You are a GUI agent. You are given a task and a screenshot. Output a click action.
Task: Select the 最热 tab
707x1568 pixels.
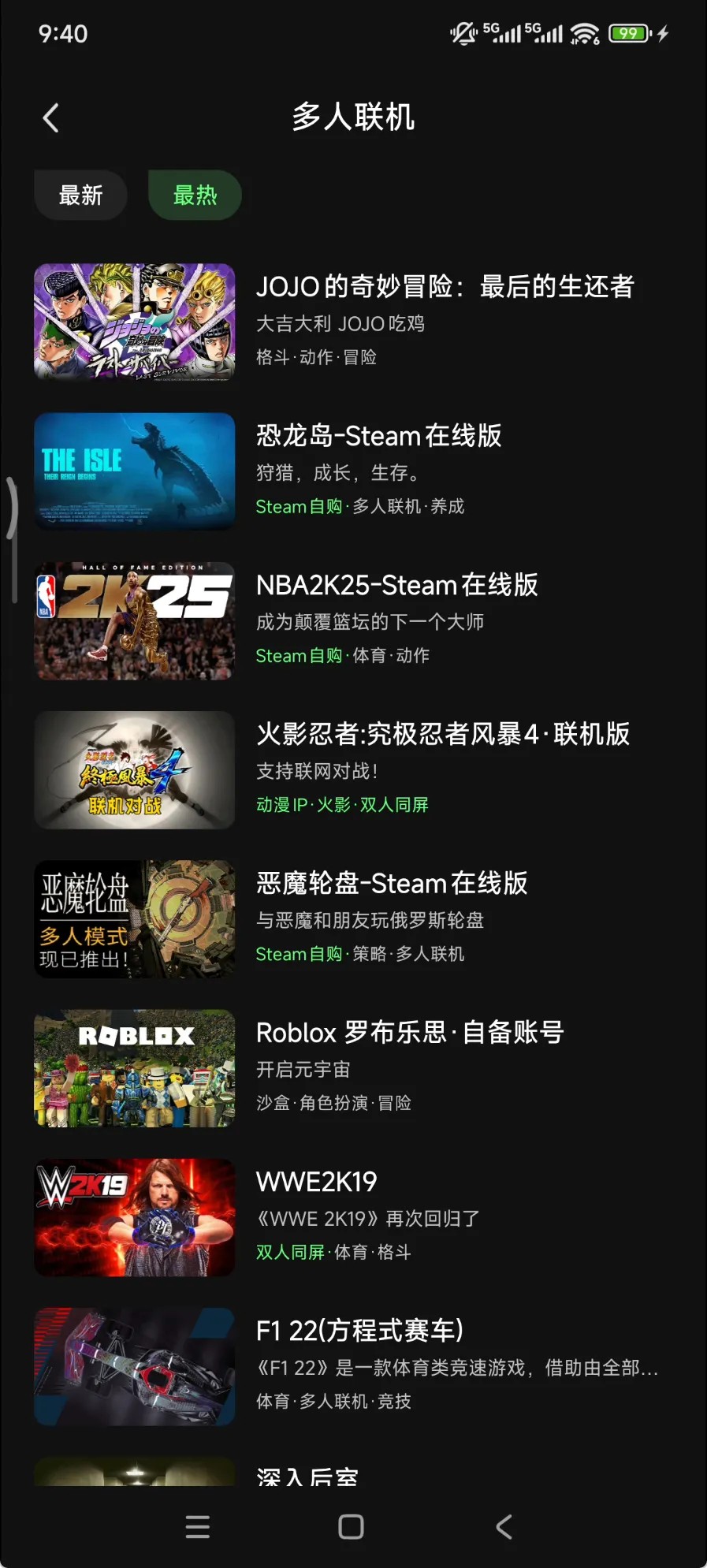tap(195, 195)
